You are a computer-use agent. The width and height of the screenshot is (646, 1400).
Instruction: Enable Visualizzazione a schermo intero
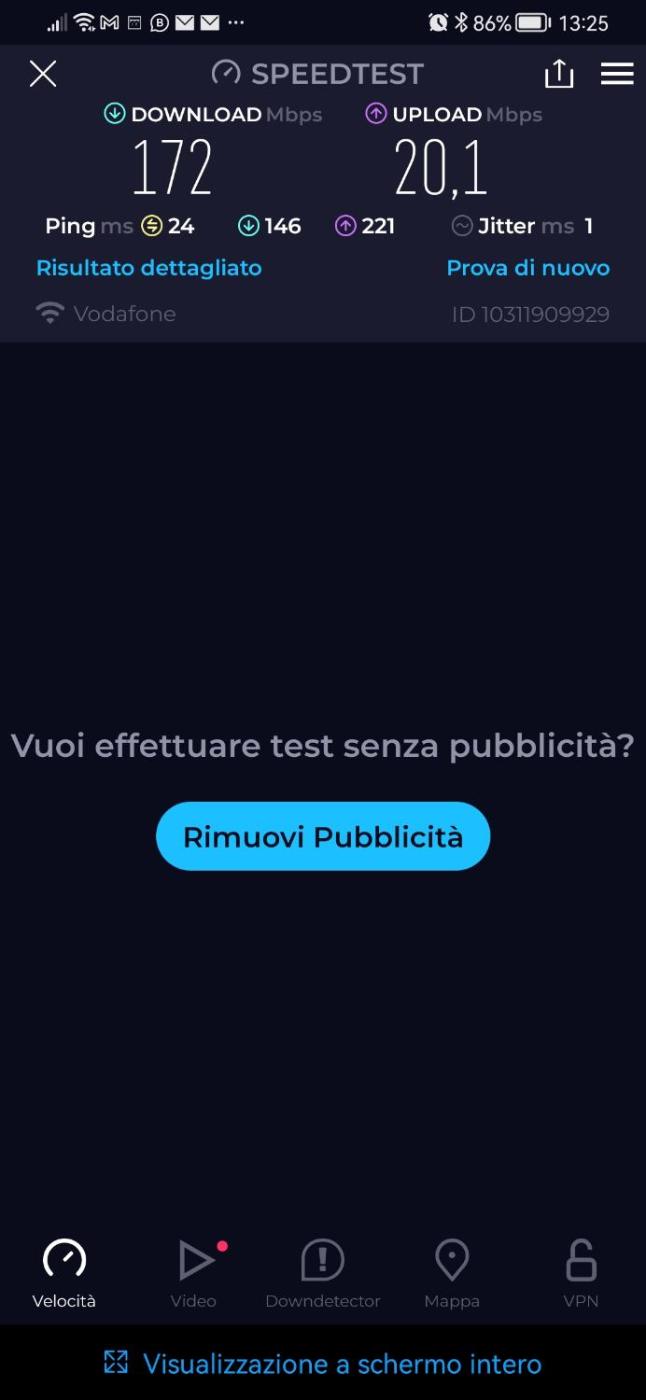click(323, 1364)
